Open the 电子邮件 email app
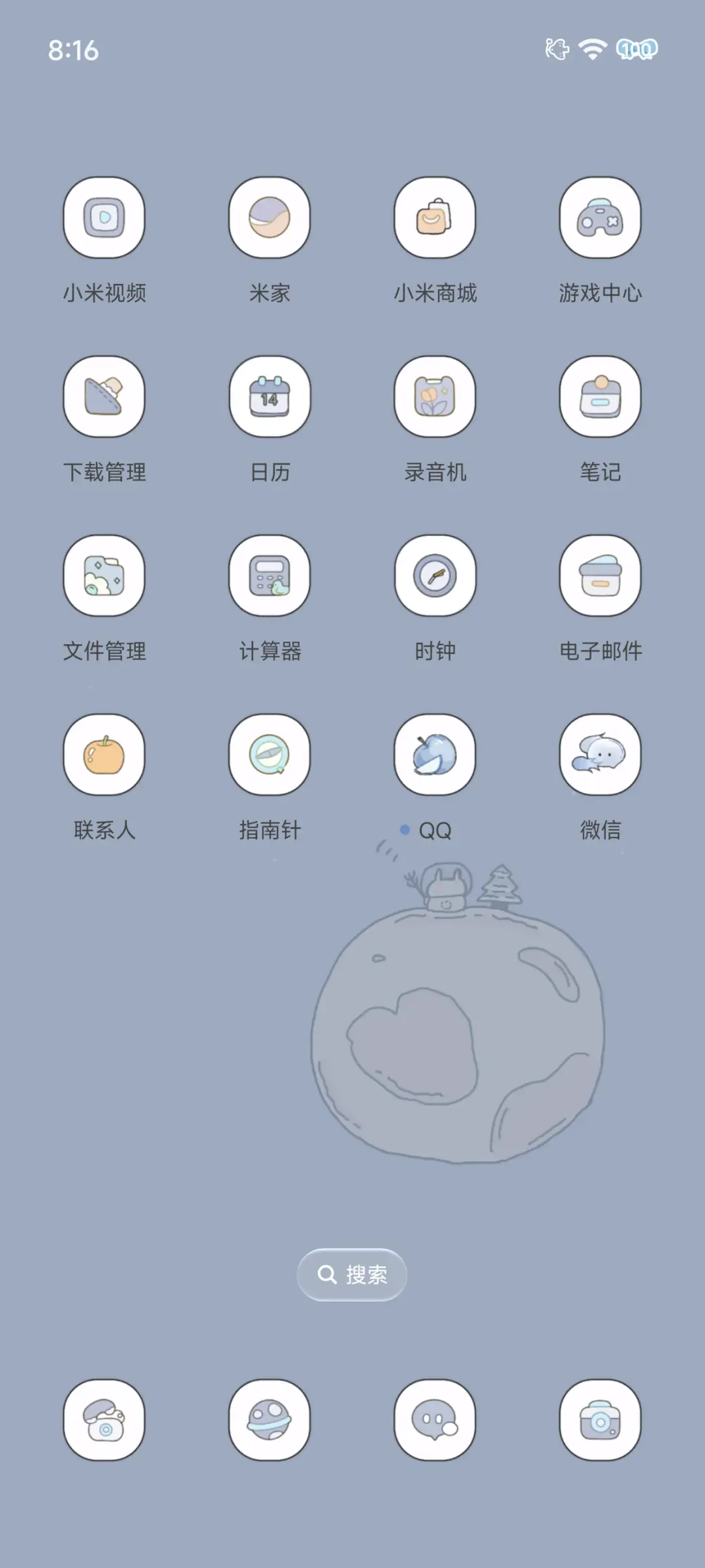 click(x=600, y=576)
